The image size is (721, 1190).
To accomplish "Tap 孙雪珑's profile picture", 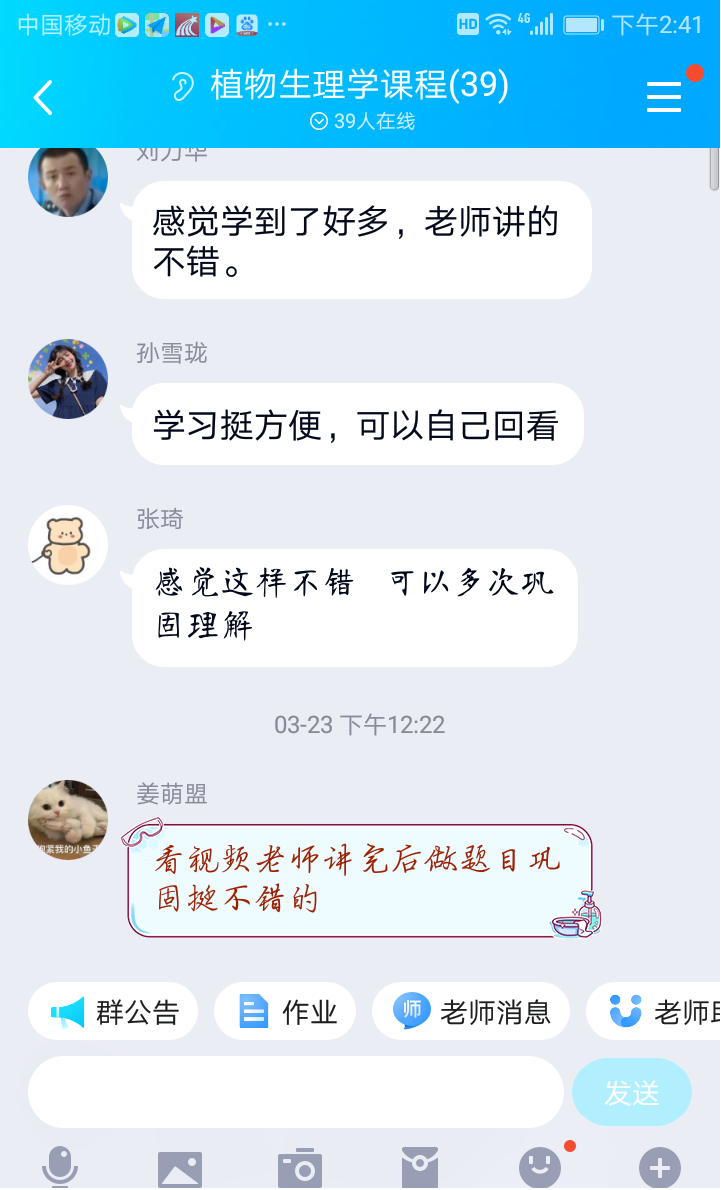I will (67, 378).
